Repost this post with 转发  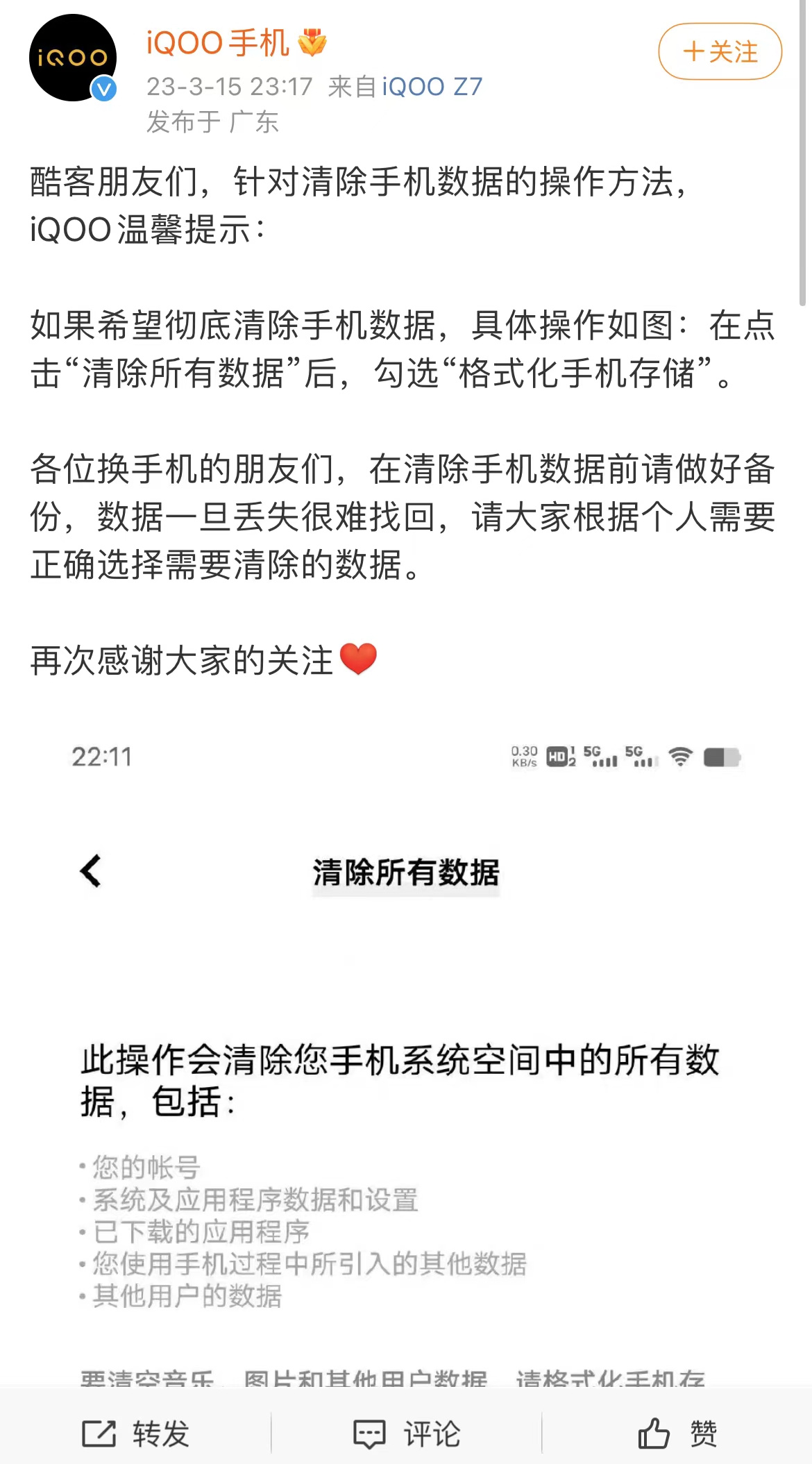coord(136,1433)
